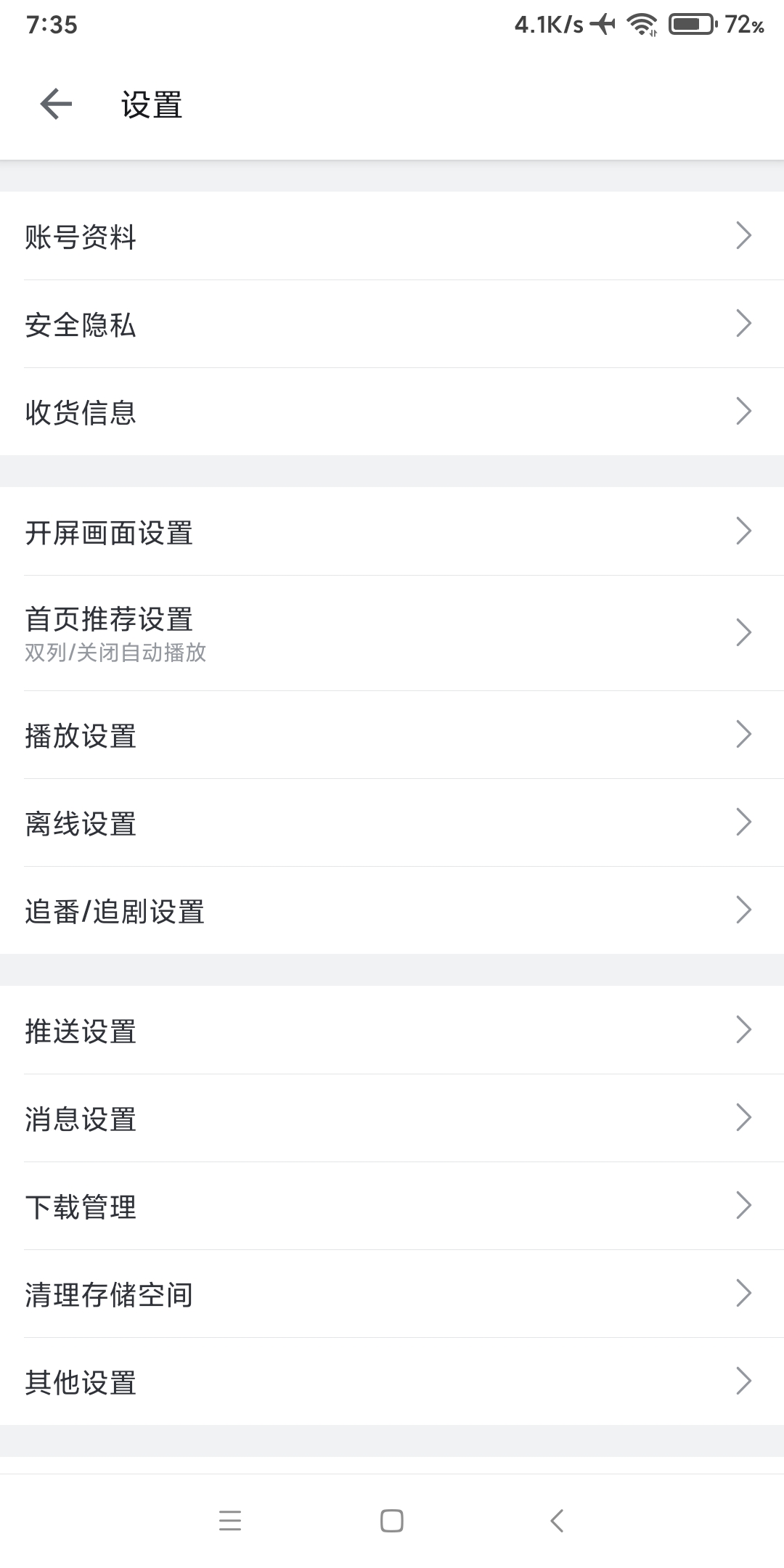The image size is (784, 1568).
Task: Open 播放设置
Action: [x=392, y=735]
